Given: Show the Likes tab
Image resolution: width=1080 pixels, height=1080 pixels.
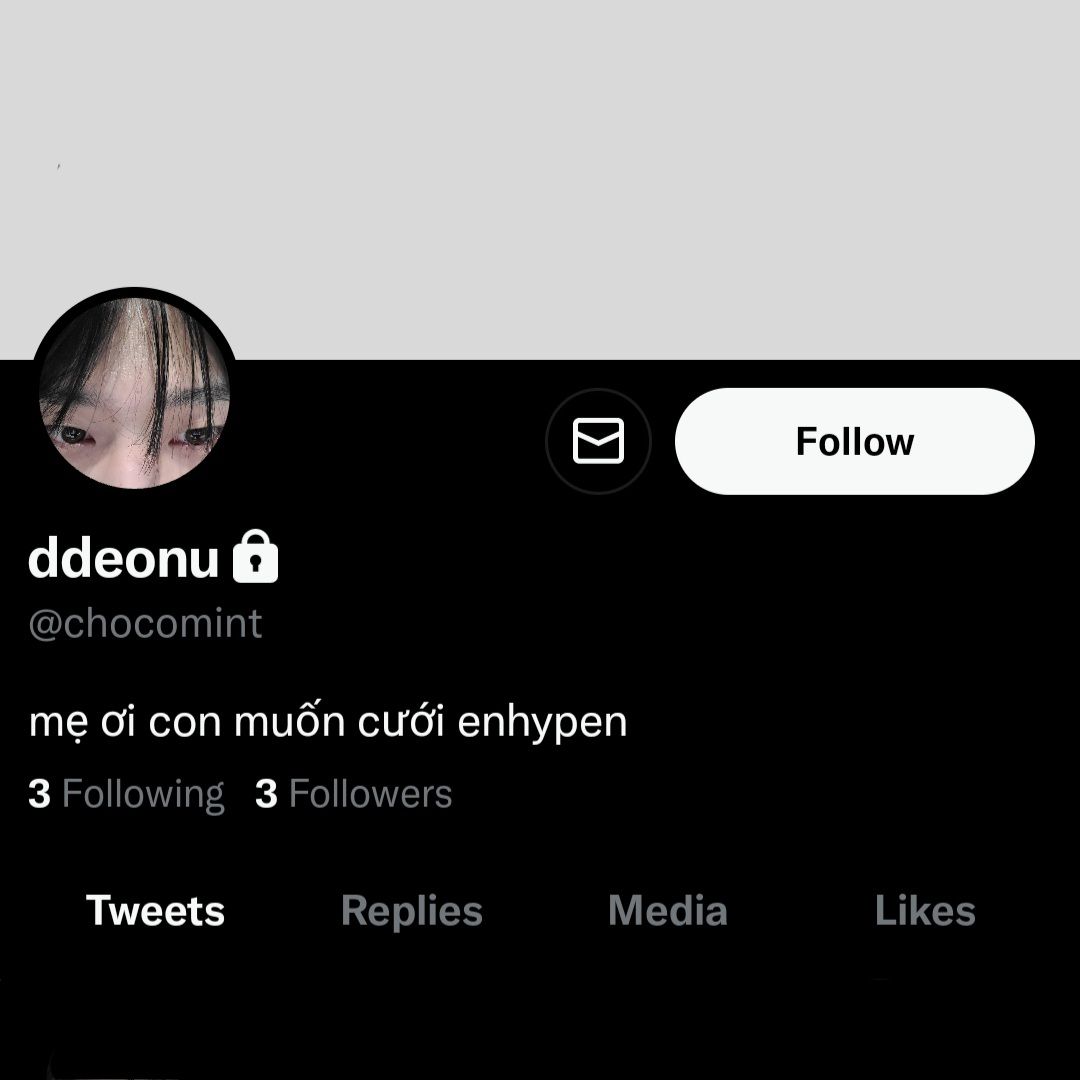Looking at the screenshot, I should [924, 911].
